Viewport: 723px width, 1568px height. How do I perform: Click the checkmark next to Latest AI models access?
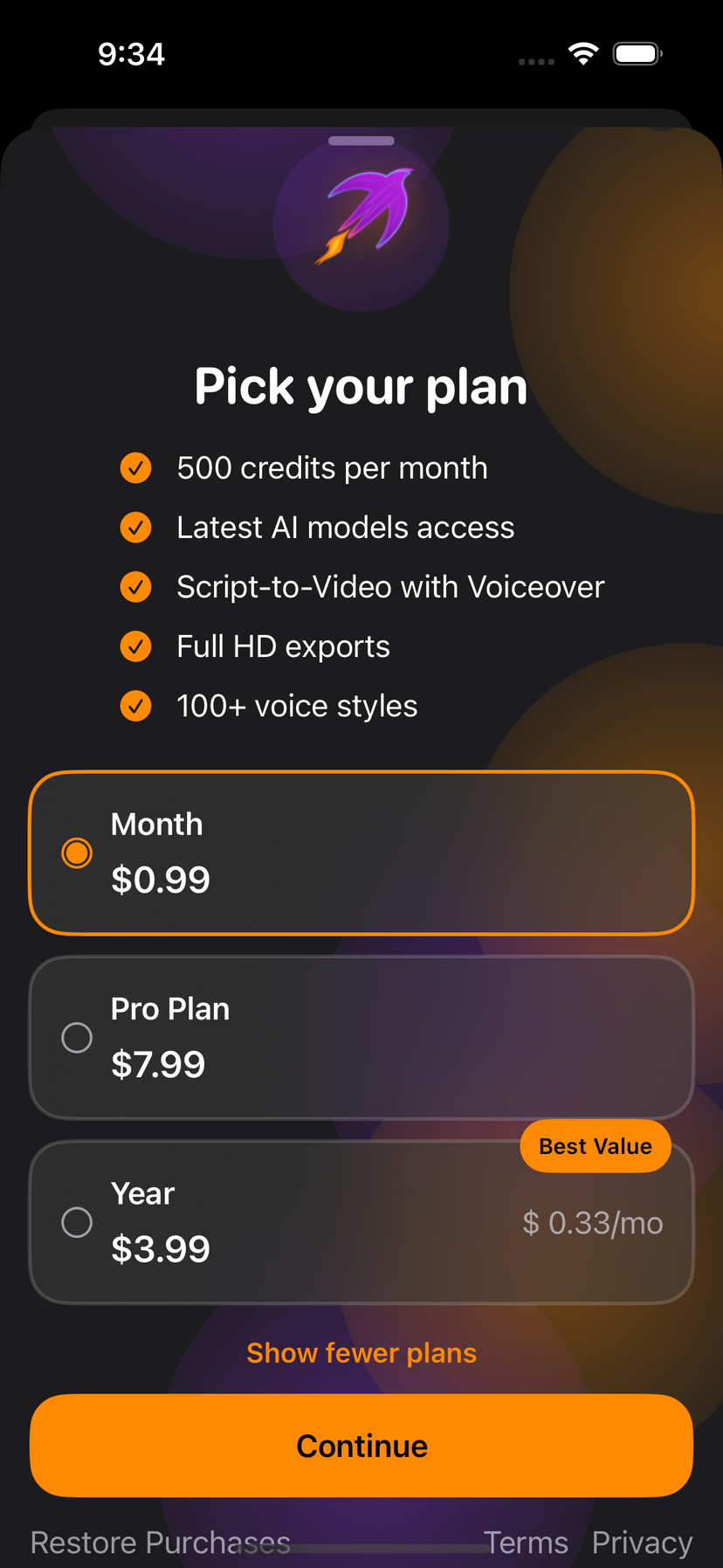pyautogui.click(x=135, y=527)
